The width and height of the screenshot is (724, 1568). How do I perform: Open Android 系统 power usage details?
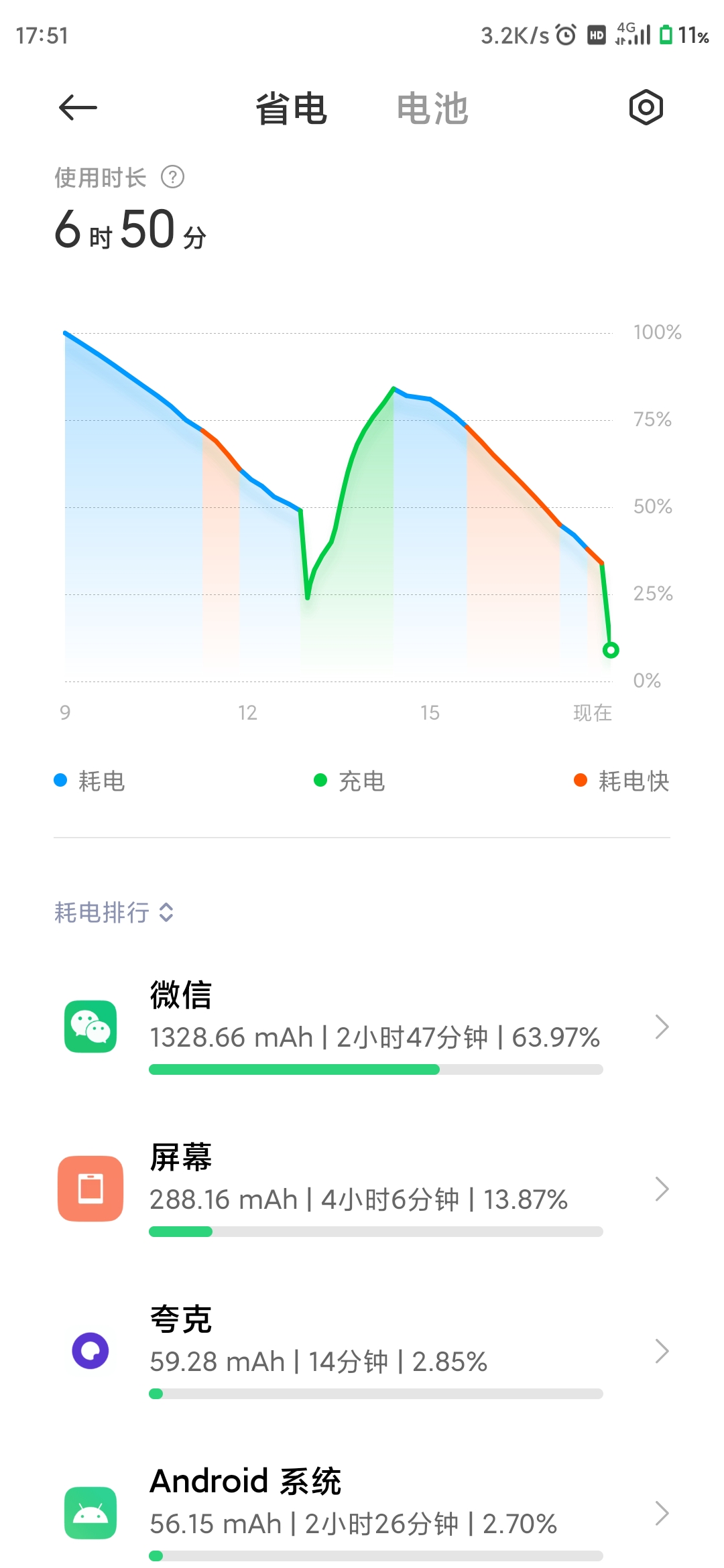pyautogui.click(x=362, y=1513)
